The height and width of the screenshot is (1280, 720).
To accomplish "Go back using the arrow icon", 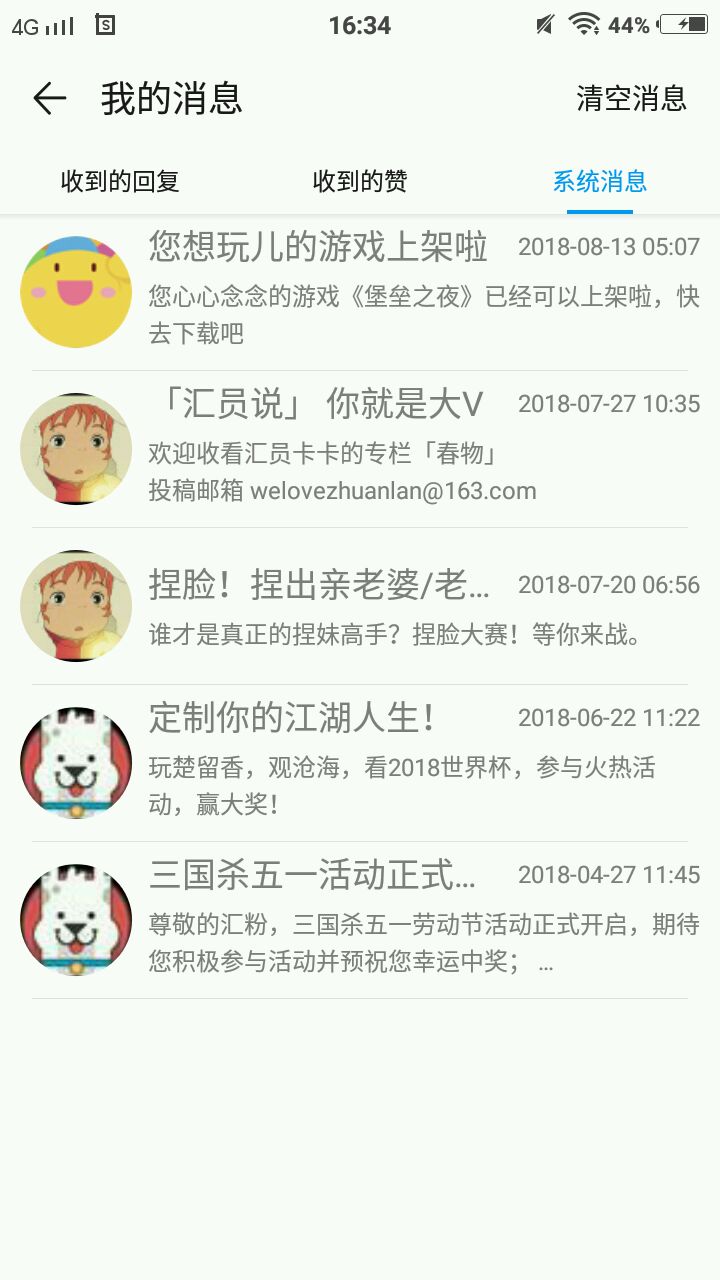I will click(49, 98).
